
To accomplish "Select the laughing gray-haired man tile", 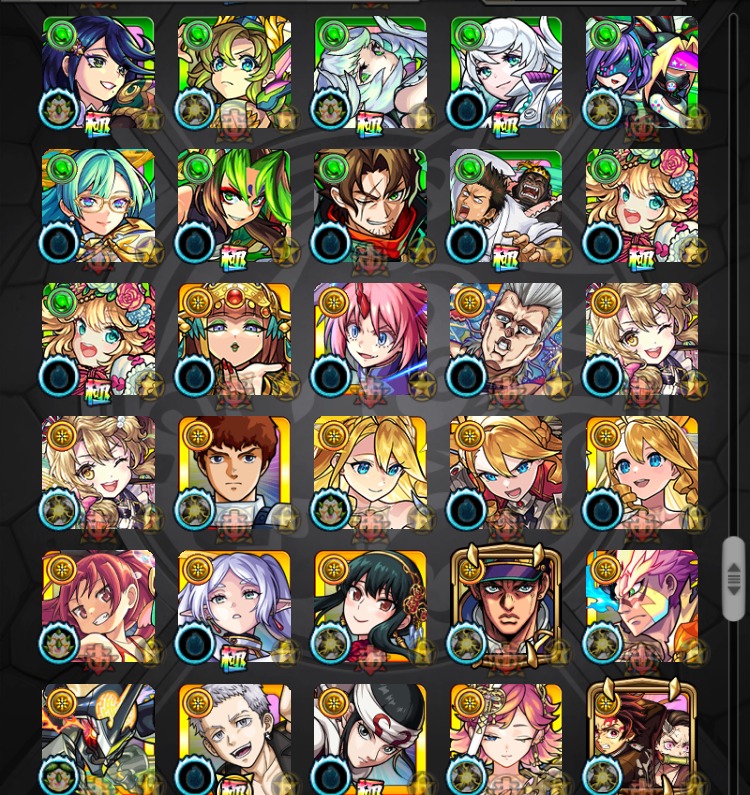I will point(234,738).
